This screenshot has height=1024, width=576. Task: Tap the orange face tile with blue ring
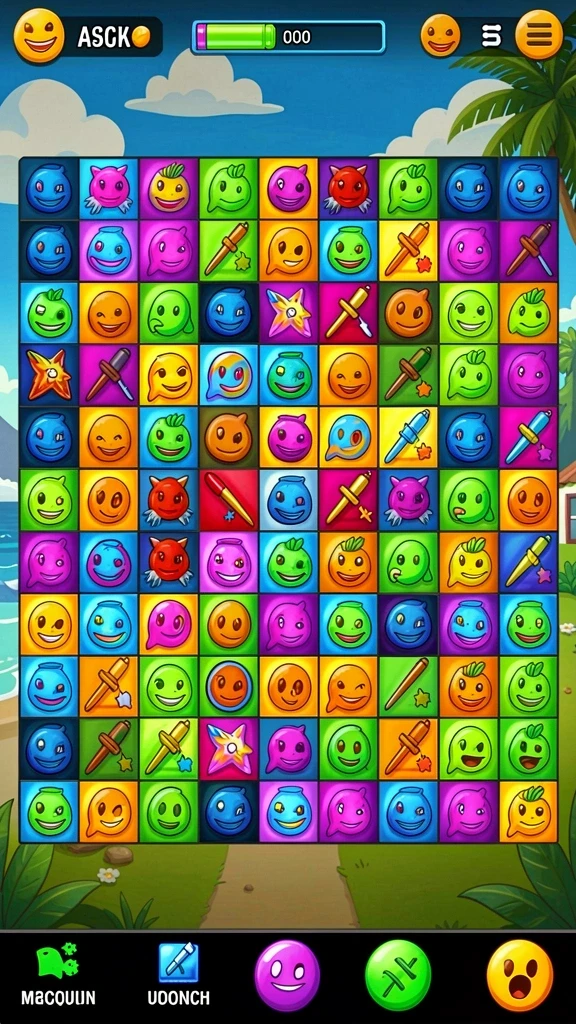pyautogui.click(x=229, y=686)
